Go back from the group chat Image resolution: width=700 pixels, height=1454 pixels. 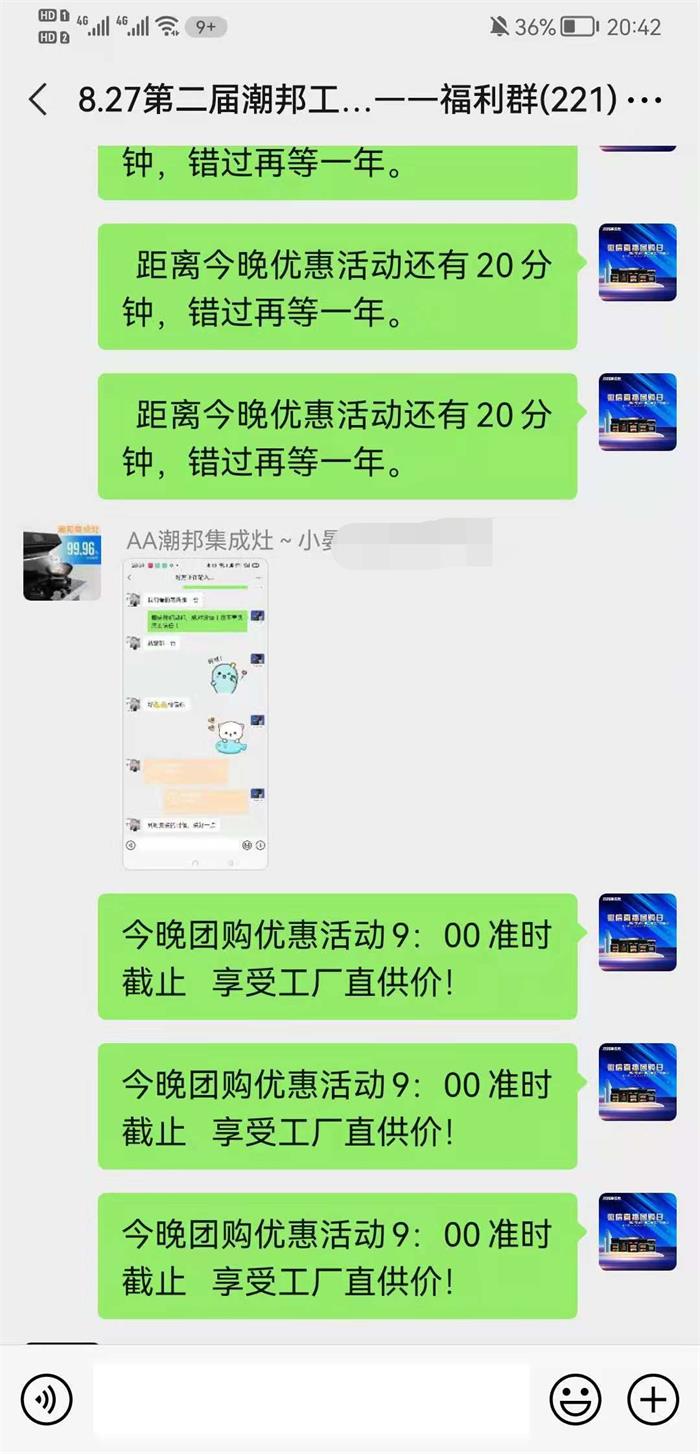(x=38, y=100)
